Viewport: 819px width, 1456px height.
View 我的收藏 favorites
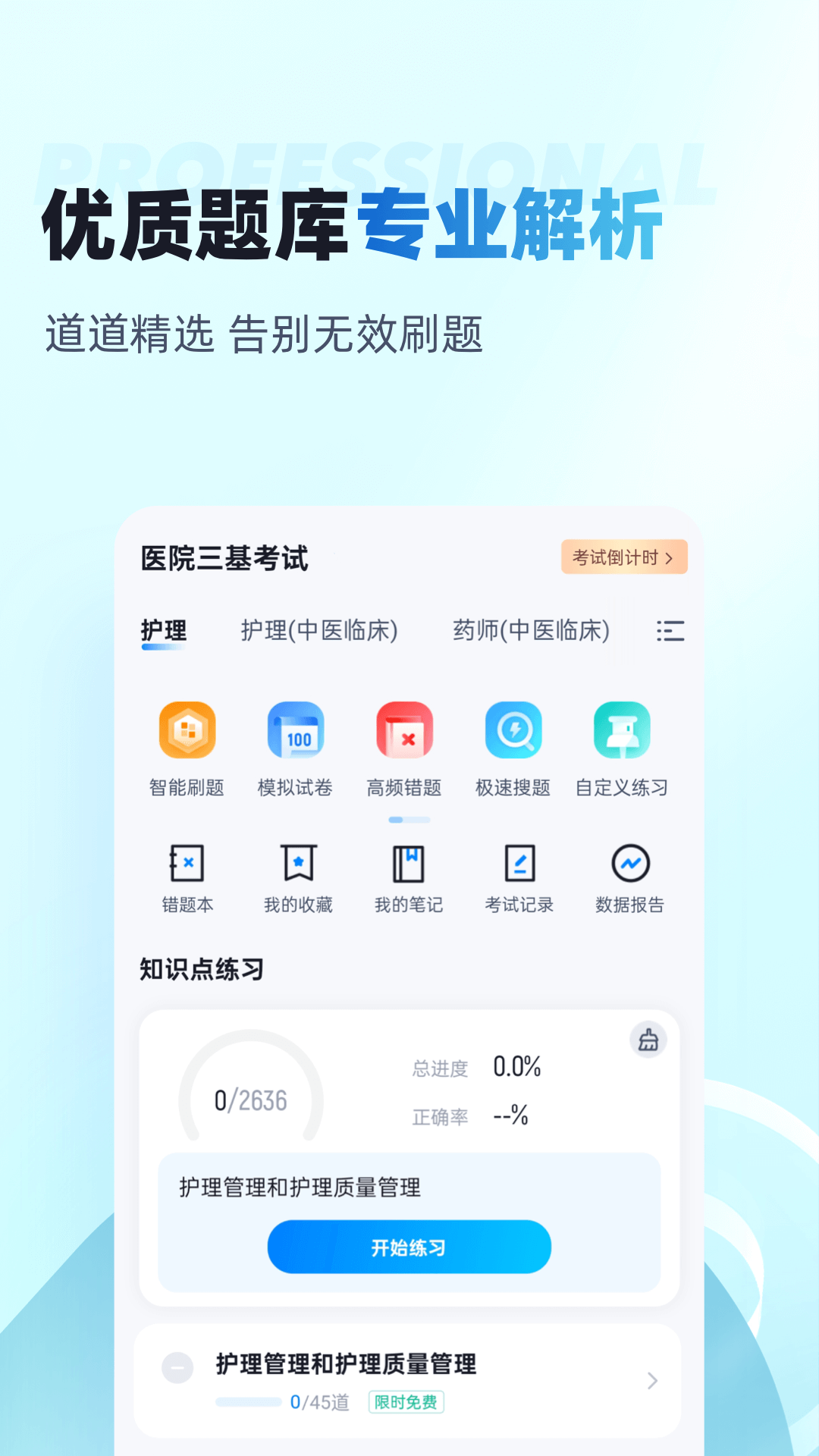coord(297,864)
